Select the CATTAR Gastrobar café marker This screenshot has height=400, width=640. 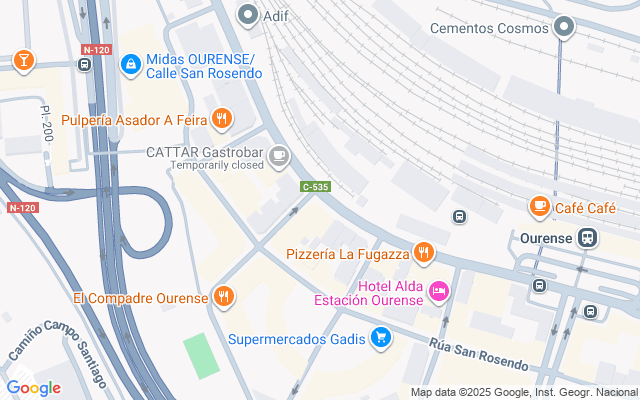point(279,157)
